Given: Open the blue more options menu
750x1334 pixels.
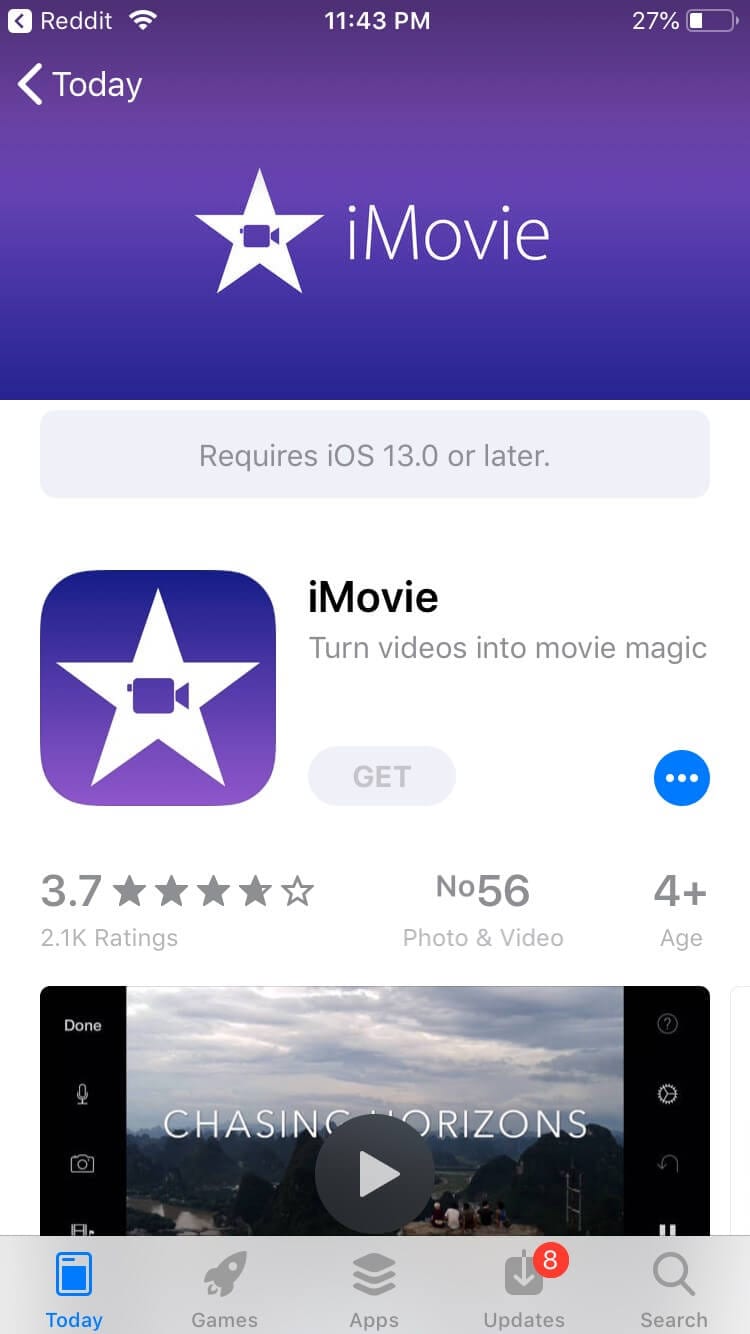Looking at the screenshot, I should click(682, 777).
